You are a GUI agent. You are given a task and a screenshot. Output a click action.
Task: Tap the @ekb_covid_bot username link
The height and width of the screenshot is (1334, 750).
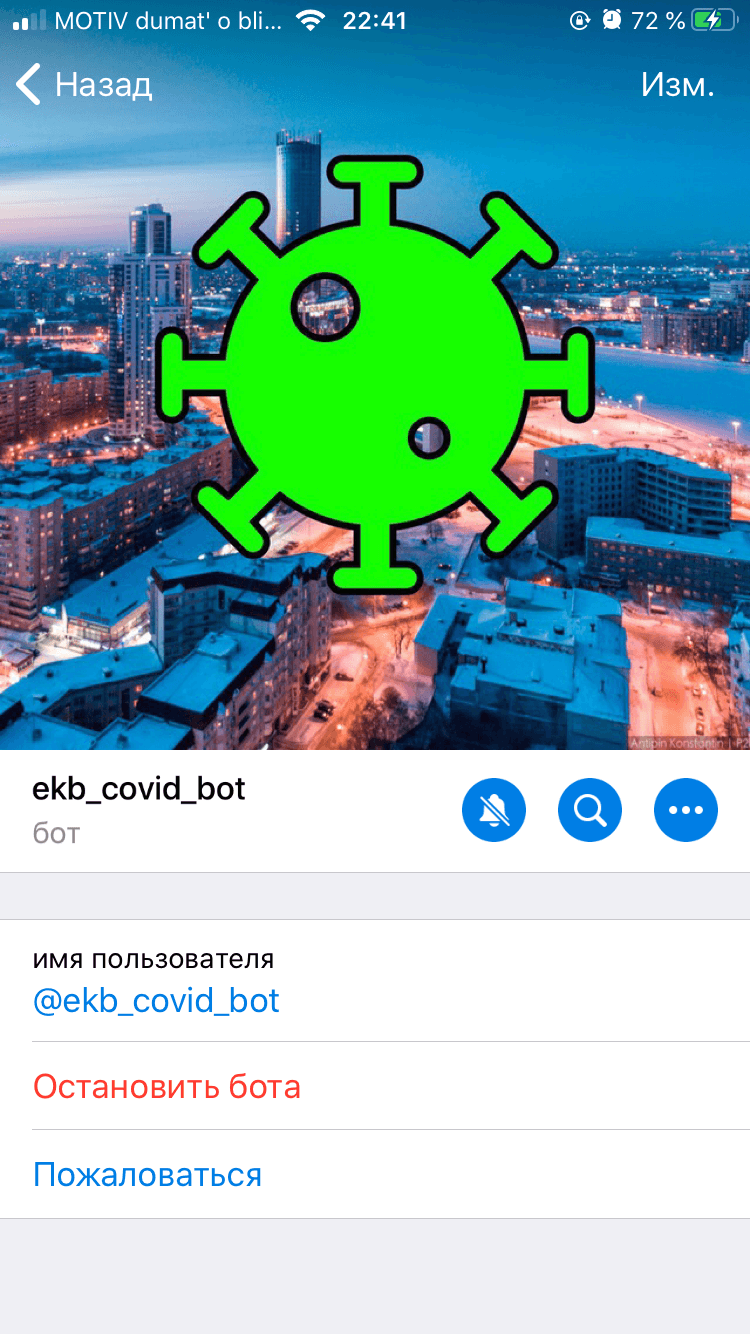pos(156,1001)
